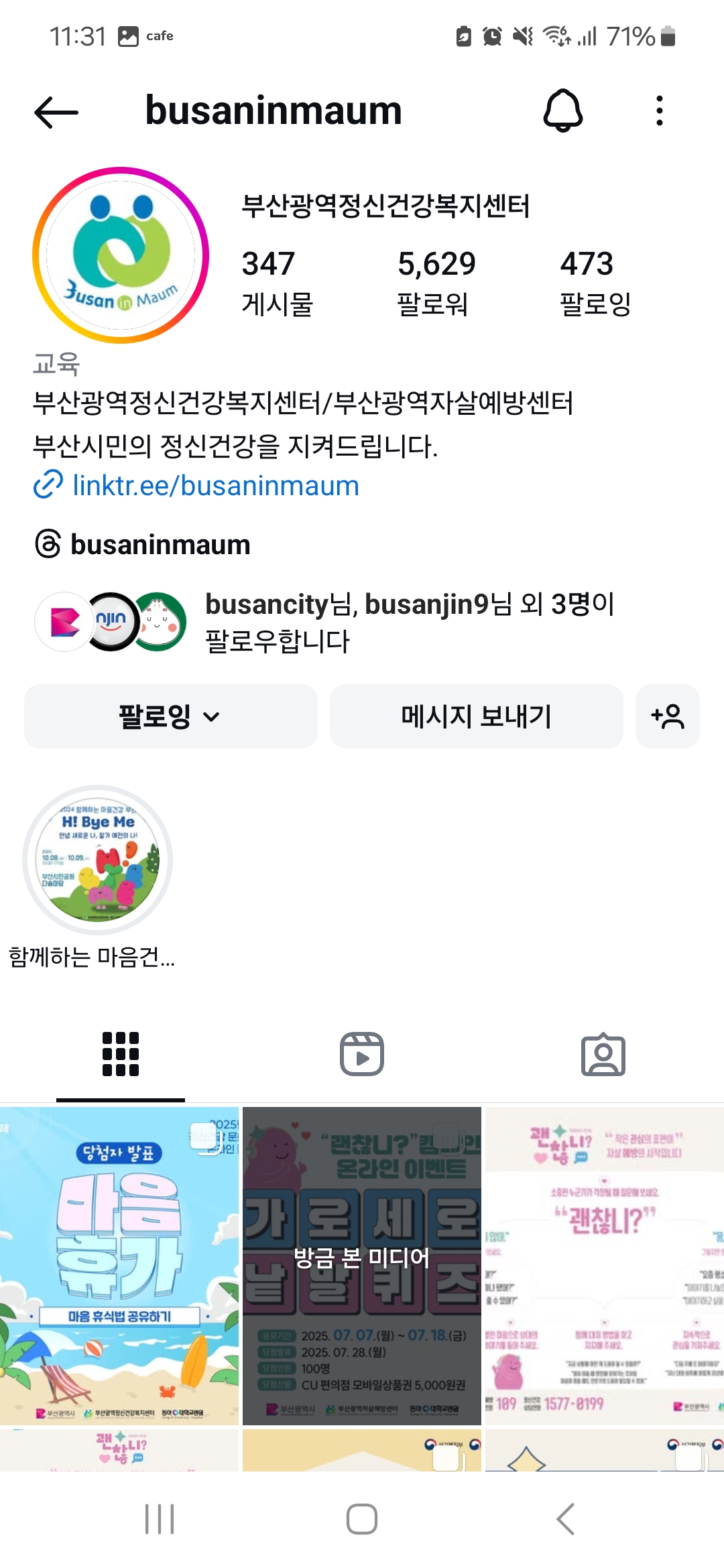This screenshot has height=1568, width=724.
Task: Open the busaninmaum Threads profile
Action: tap(160, 545)
